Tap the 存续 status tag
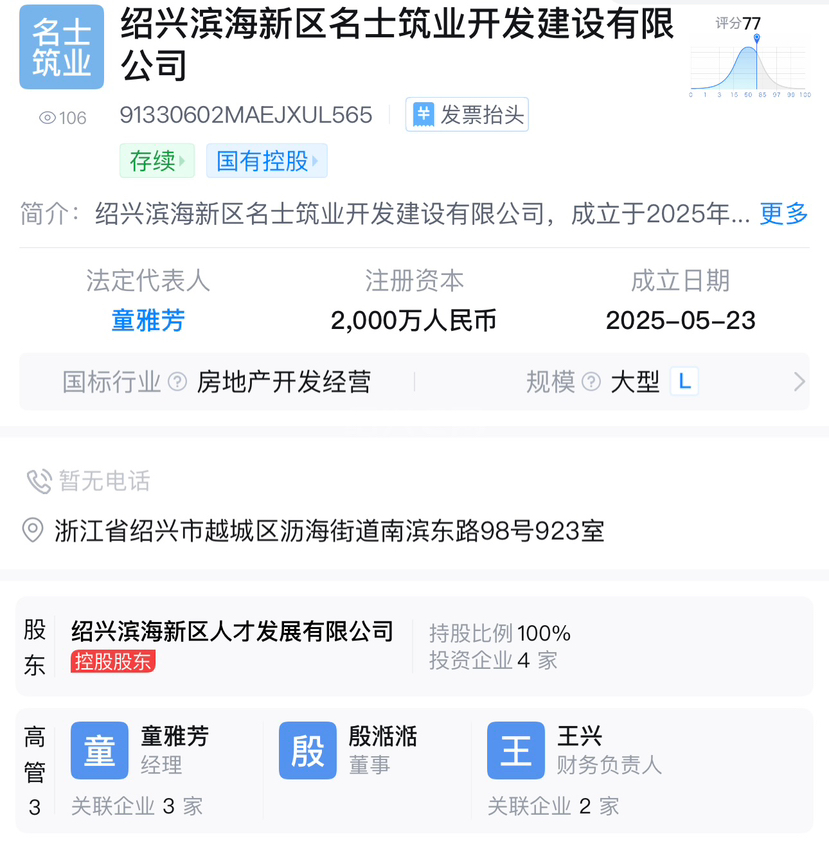This screenshot has height=843, width=829. 157,161
